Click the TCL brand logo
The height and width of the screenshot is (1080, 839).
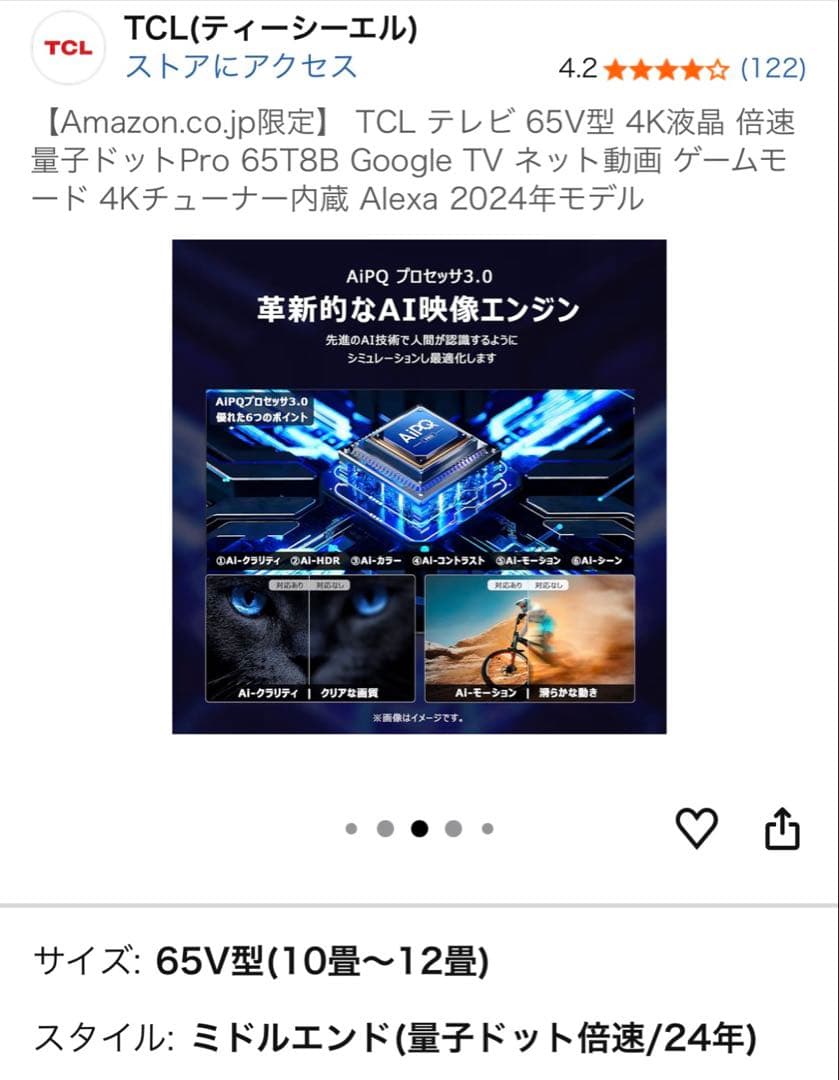click(x=65, y=45)
